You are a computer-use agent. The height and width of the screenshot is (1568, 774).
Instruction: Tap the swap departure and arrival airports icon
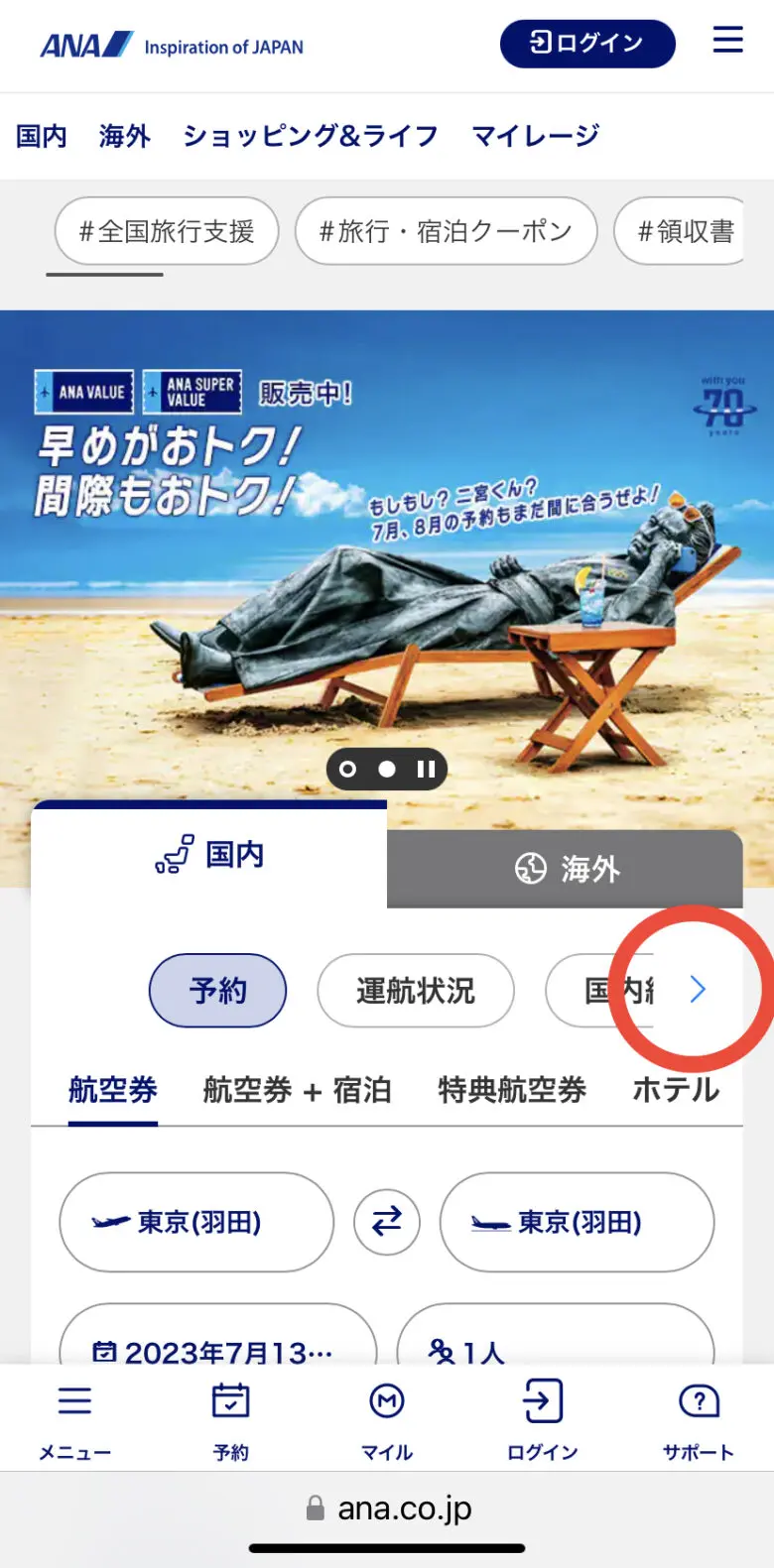[x=386, y=1223]
